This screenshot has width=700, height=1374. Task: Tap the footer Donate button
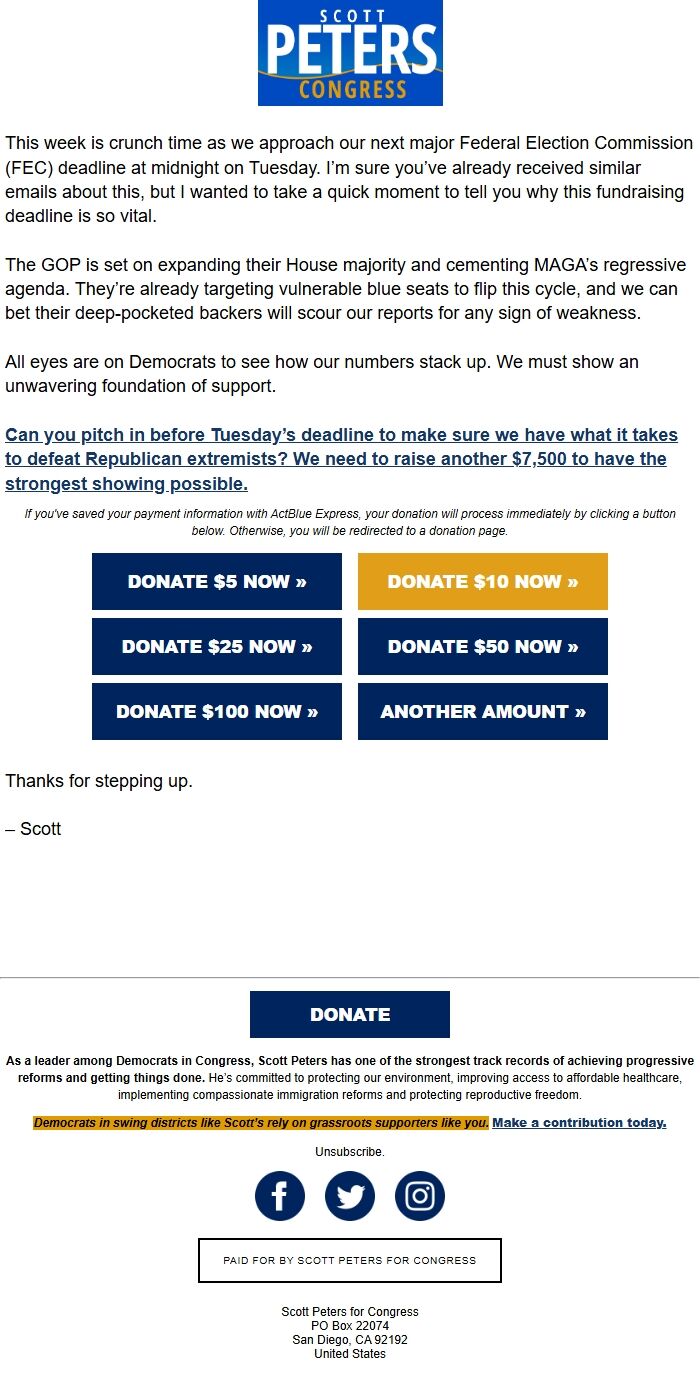(350, 1014)
